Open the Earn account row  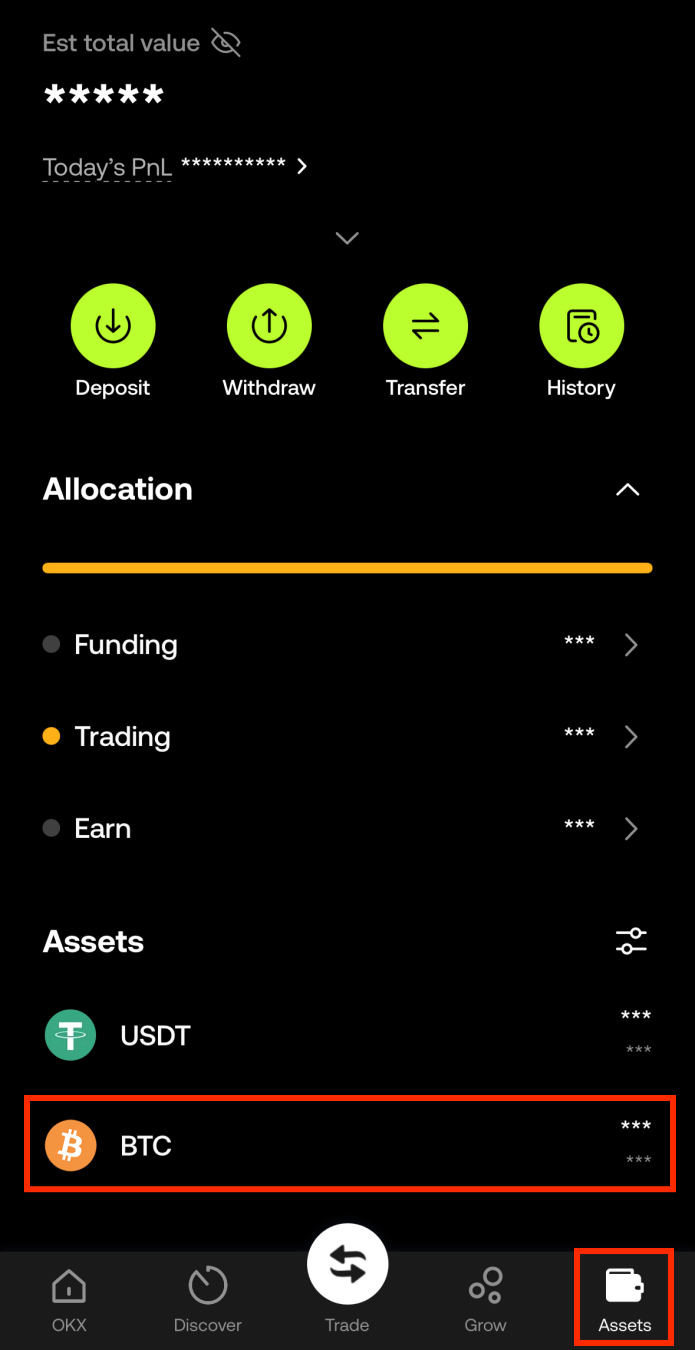point(347,829)
